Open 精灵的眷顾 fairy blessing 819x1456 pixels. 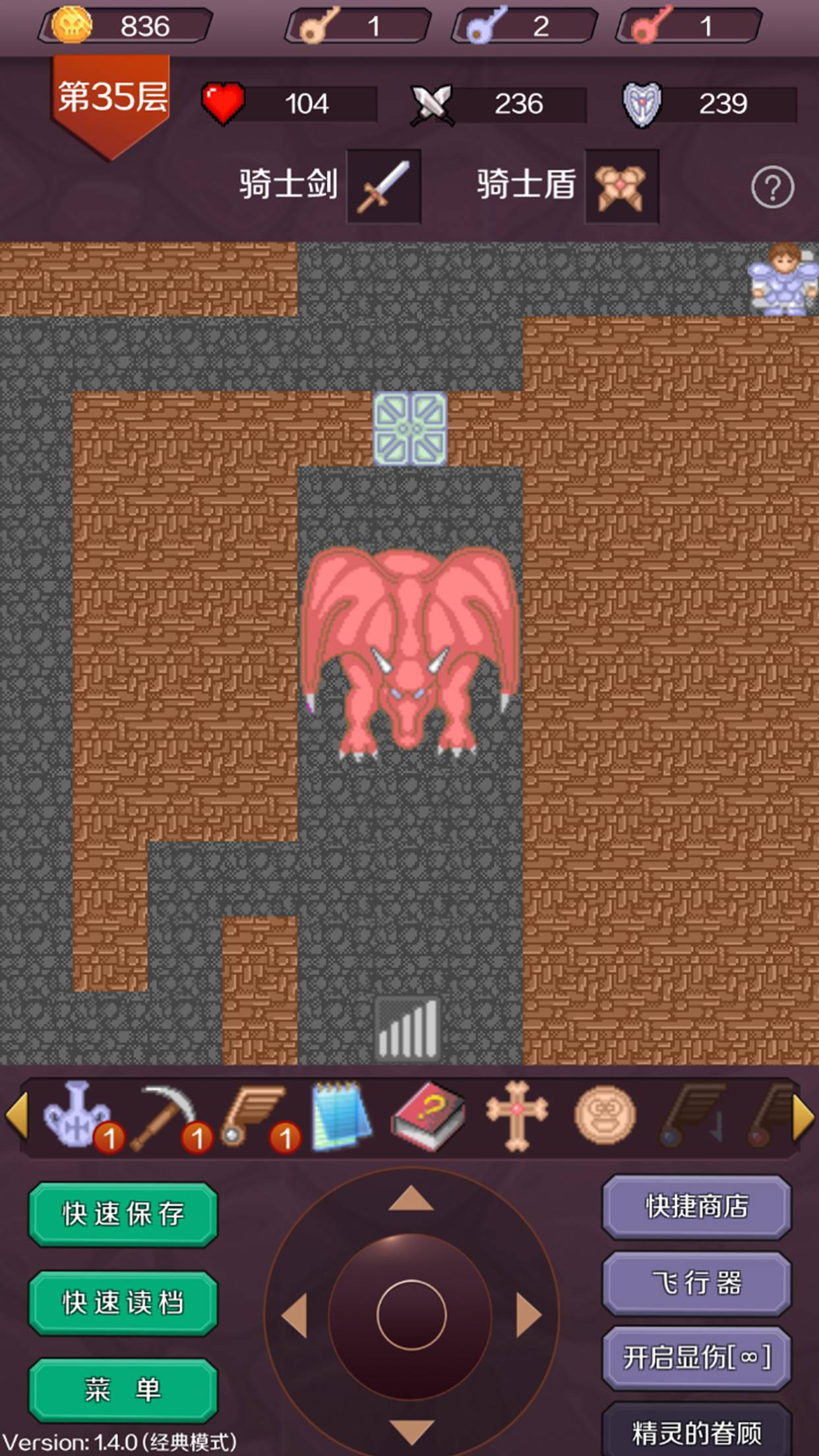[696, 1432]
